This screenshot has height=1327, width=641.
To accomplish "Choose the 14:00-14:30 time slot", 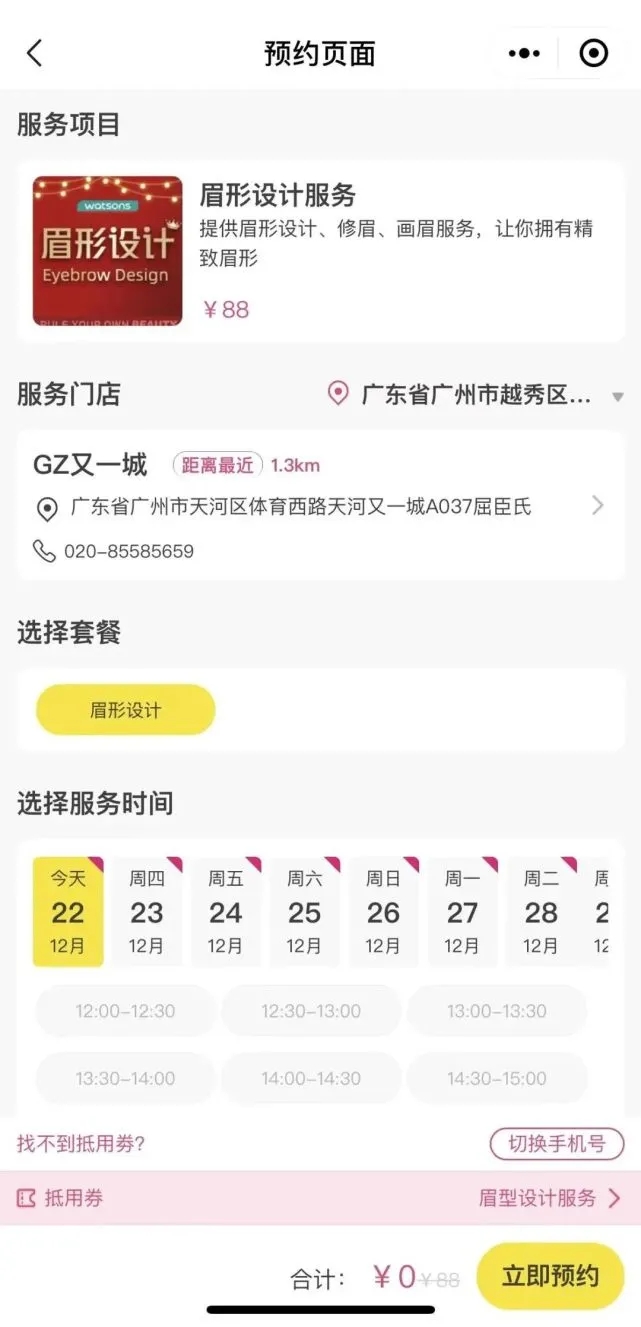I will click(311, 1078).
